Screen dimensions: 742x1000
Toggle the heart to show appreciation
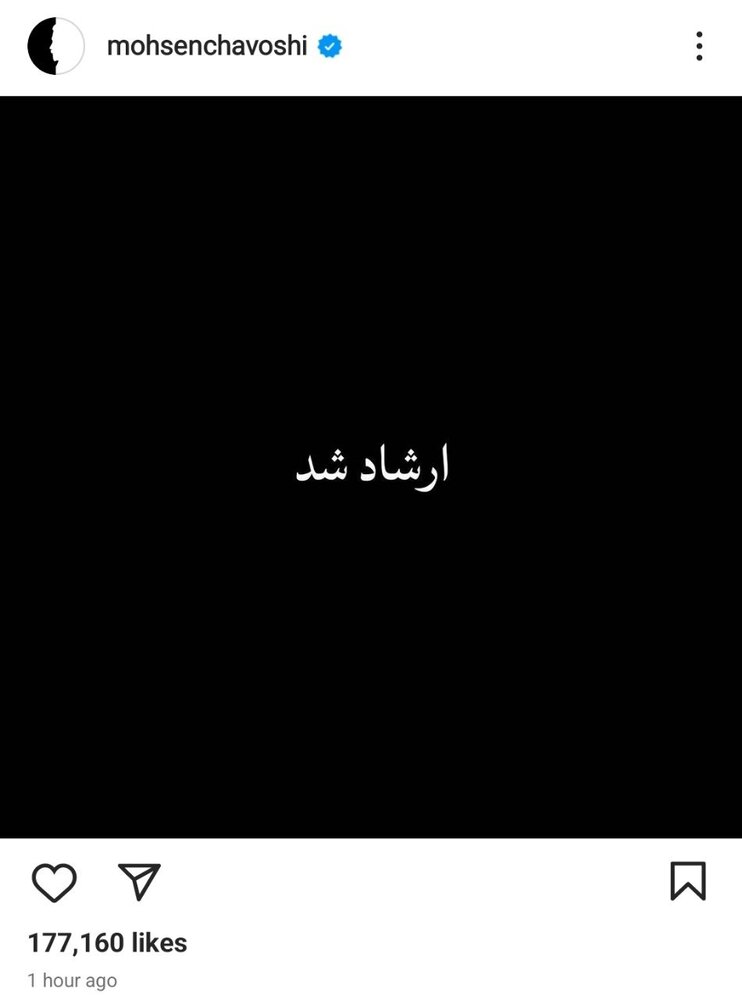click(56, 882)
